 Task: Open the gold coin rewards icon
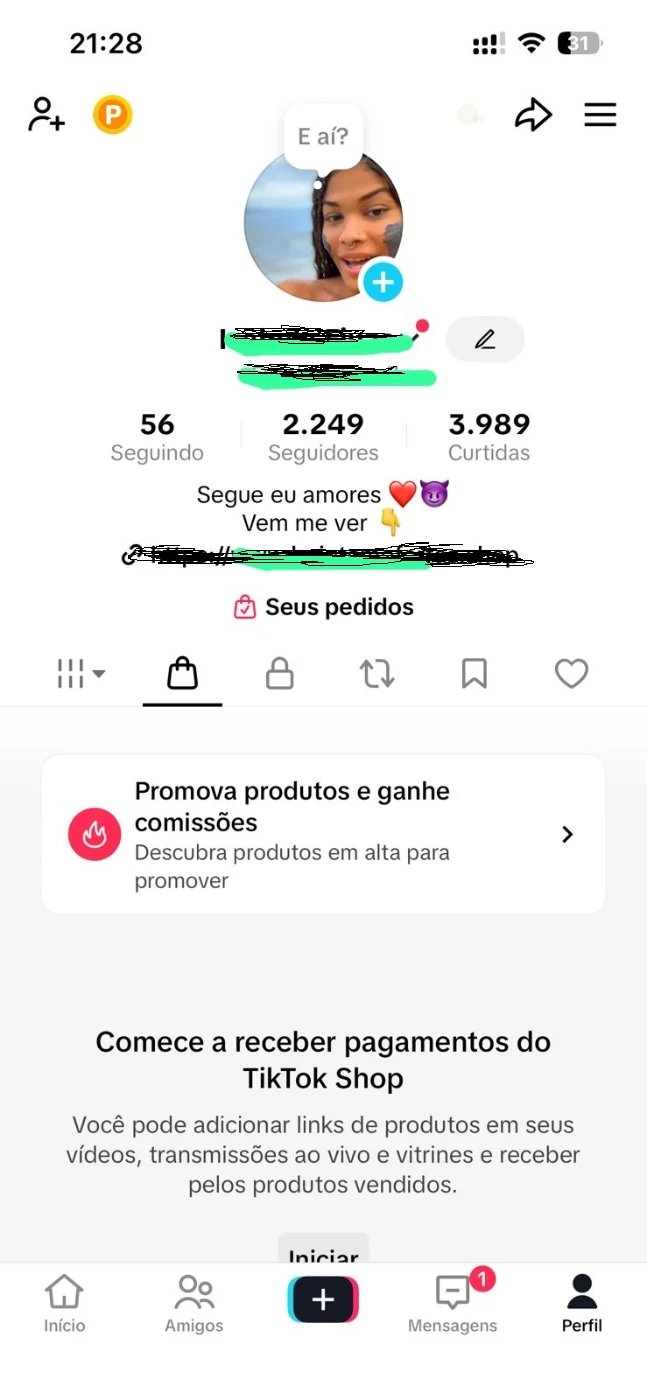(113, 115)
